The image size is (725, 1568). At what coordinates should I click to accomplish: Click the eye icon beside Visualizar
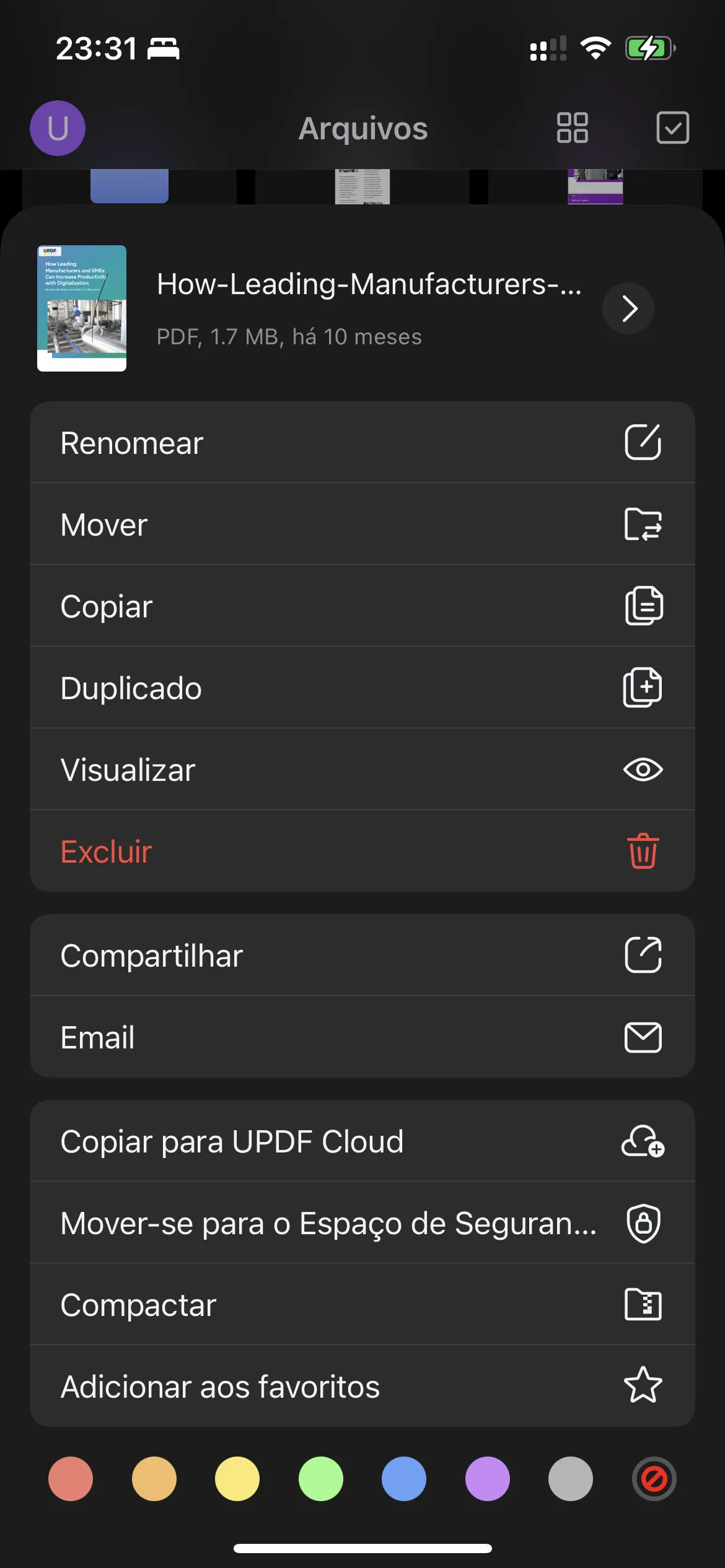pyautogui.click(x=643, y=769)
